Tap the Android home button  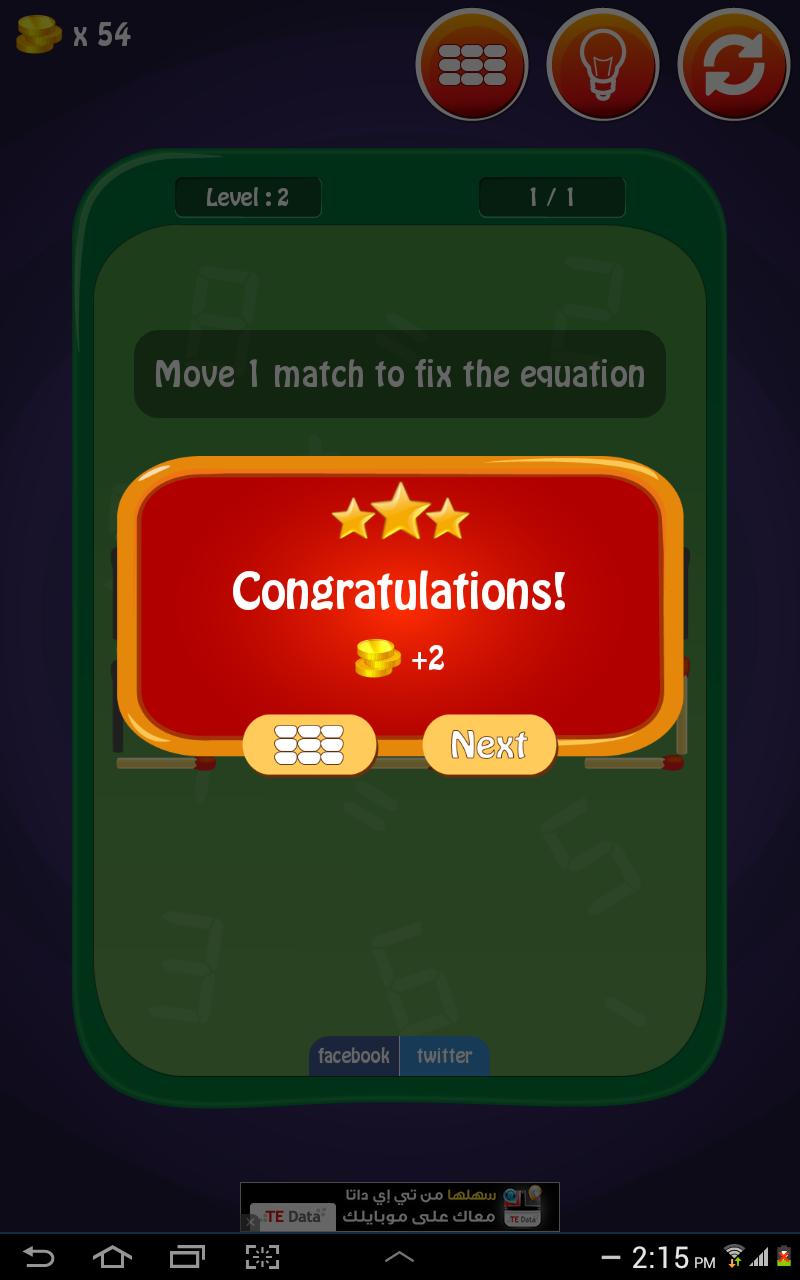tap(112, 1258)
